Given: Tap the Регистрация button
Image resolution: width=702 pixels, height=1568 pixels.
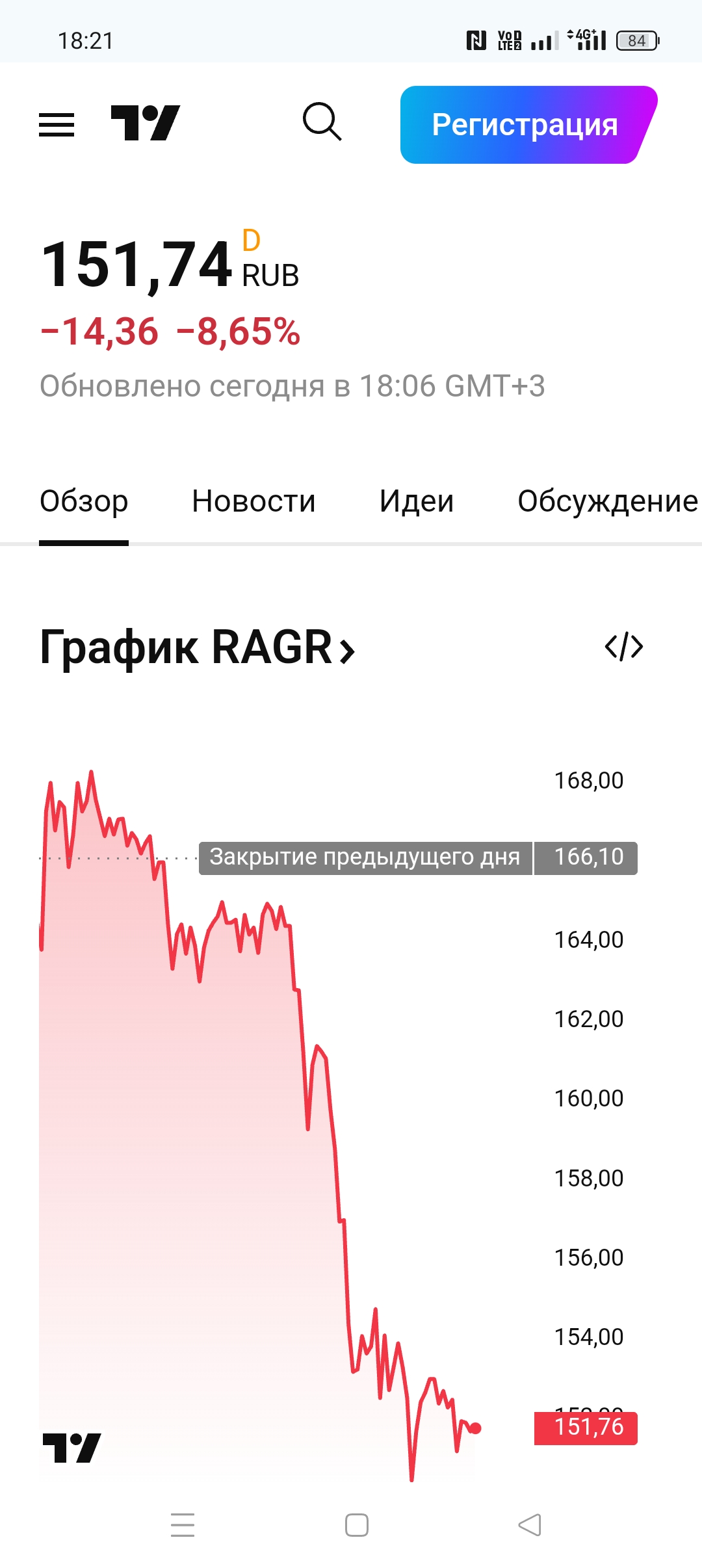Looking at the screenshot, I should click(x=525, y=125).
